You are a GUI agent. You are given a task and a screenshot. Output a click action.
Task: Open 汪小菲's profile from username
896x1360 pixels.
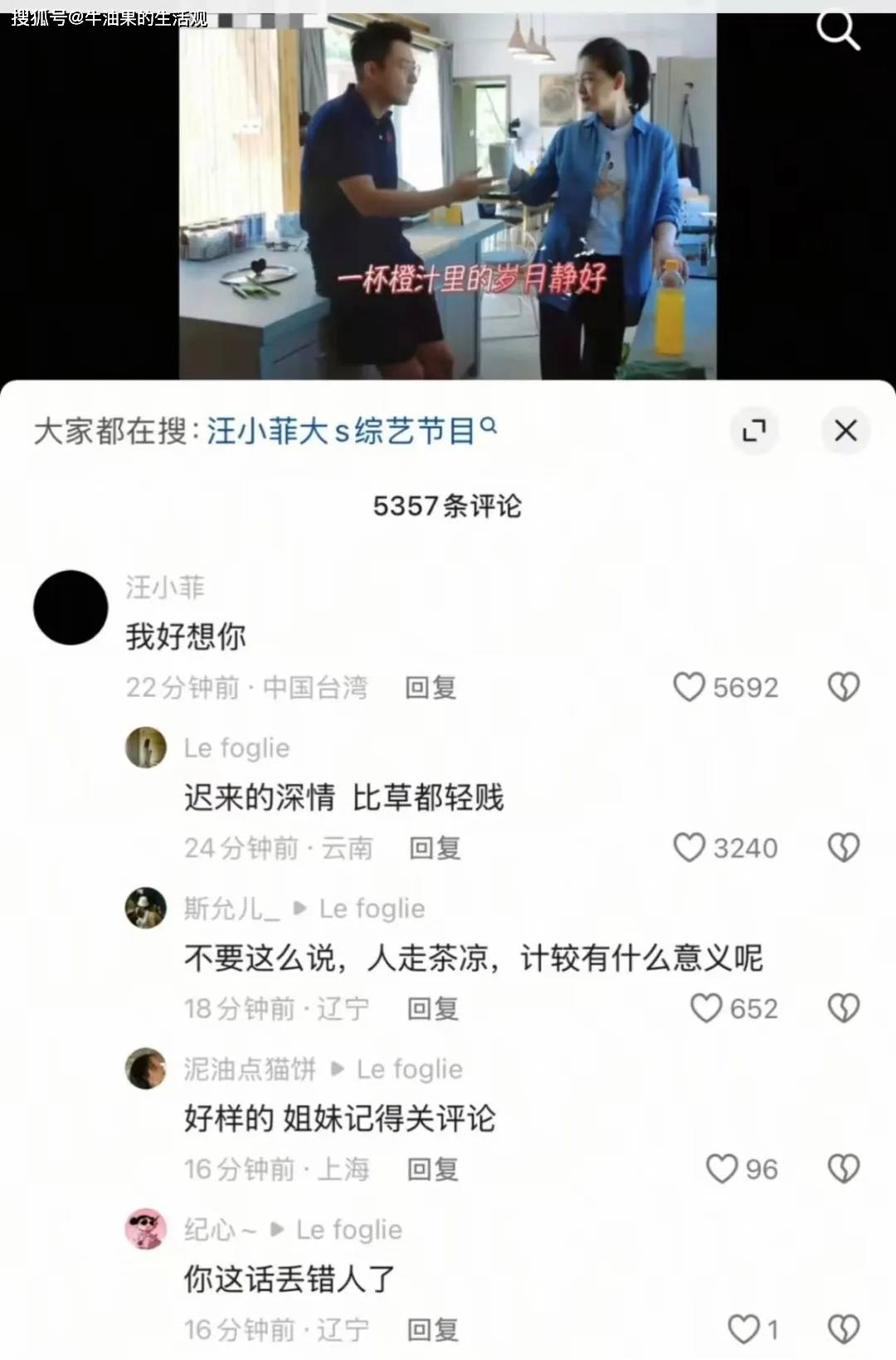165,587
